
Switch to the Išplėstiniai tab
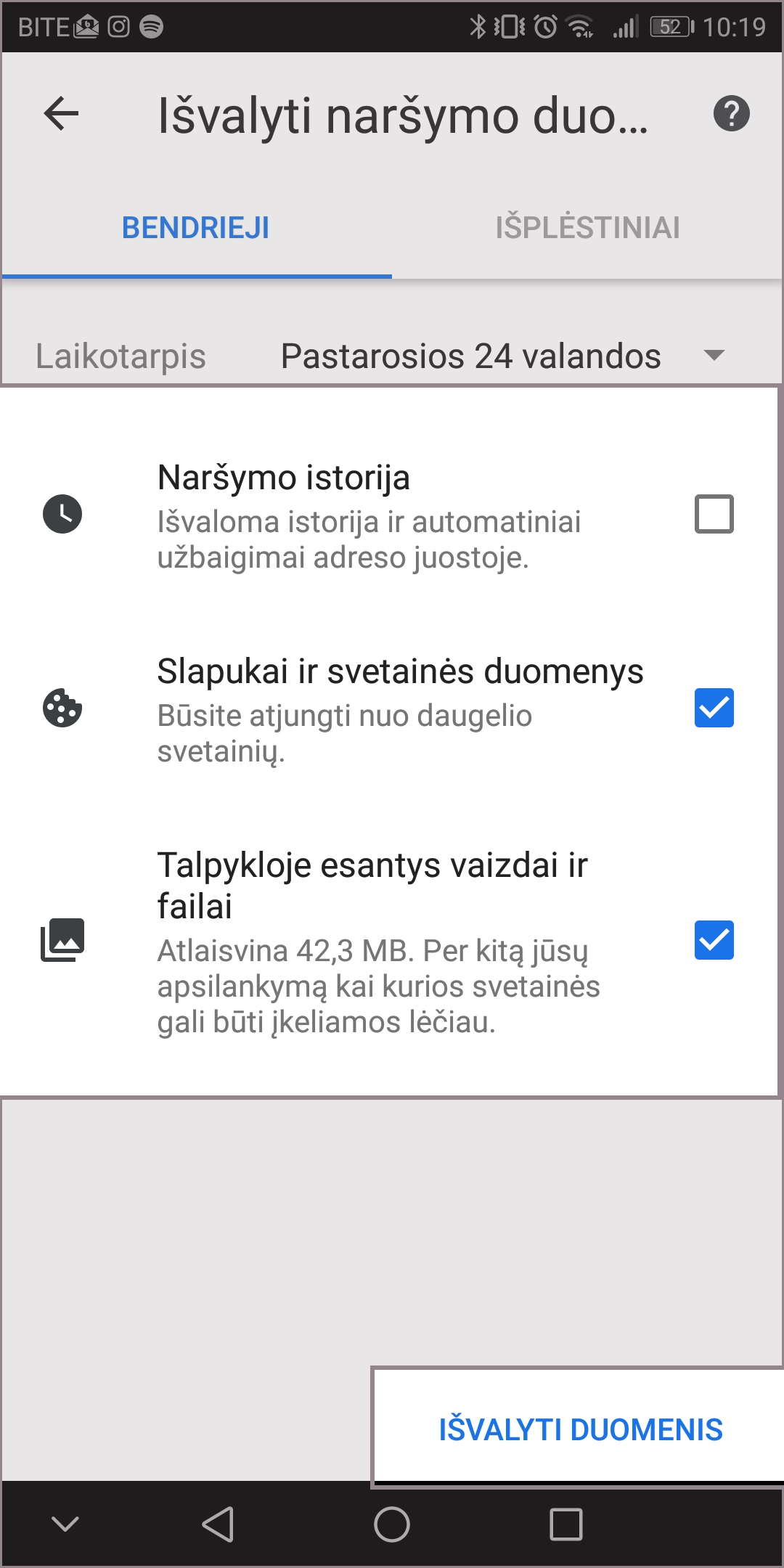point(587,228)
